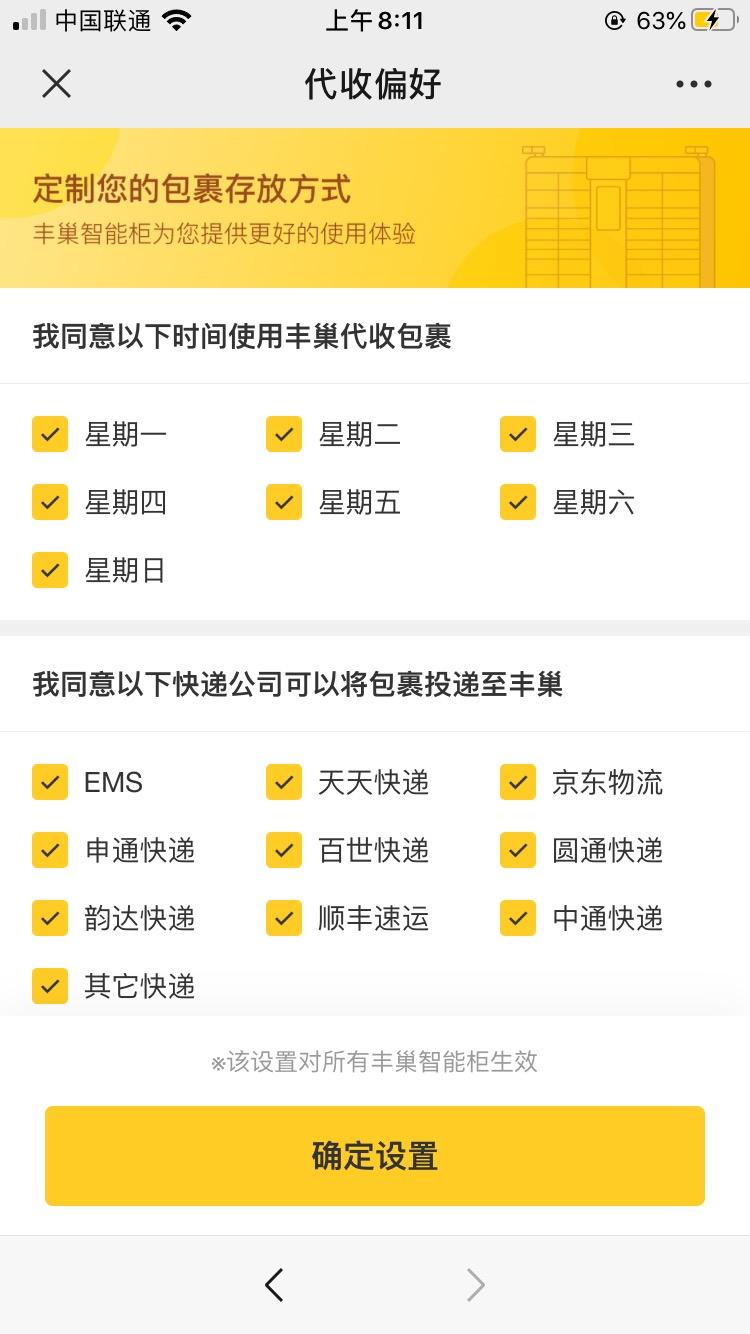Open the three-dot more options menu
This screenshot has height=1334, width=750.
[x=694, y=84]
